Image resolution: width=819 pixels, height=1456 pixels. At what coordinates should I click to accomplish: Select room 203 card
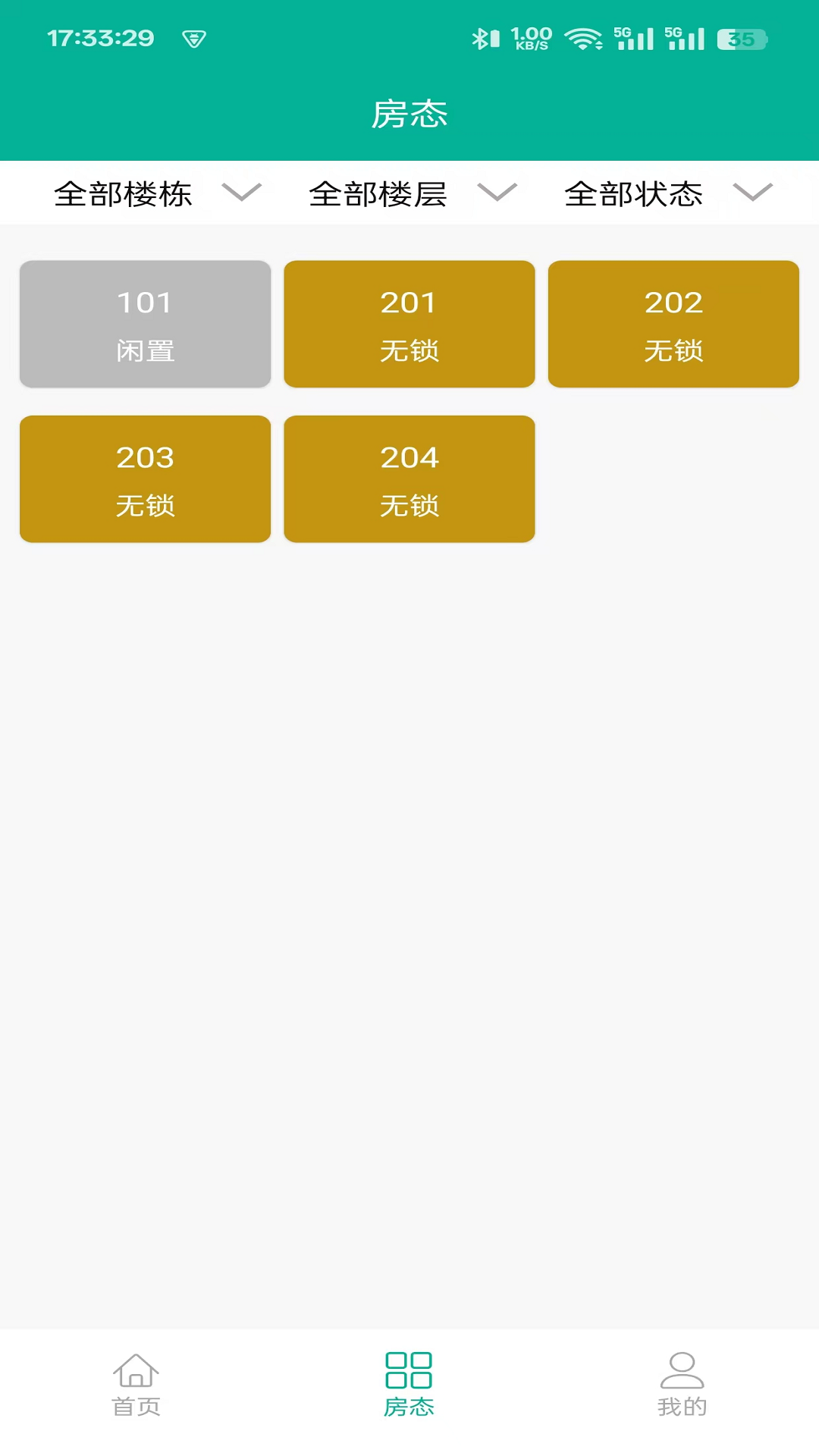(x=145, y=479)
